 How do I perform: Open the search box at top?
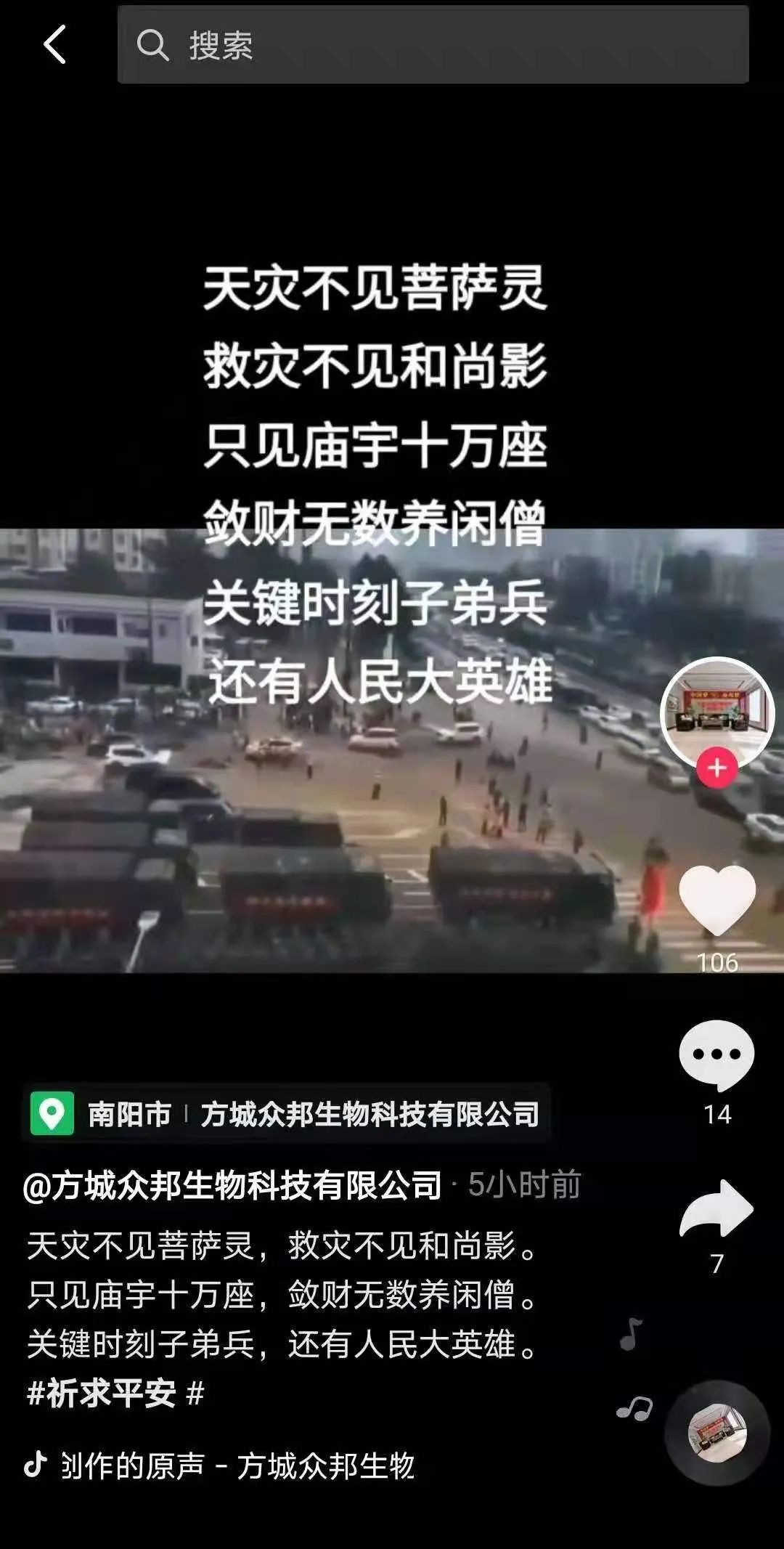[x=433, y=45]
